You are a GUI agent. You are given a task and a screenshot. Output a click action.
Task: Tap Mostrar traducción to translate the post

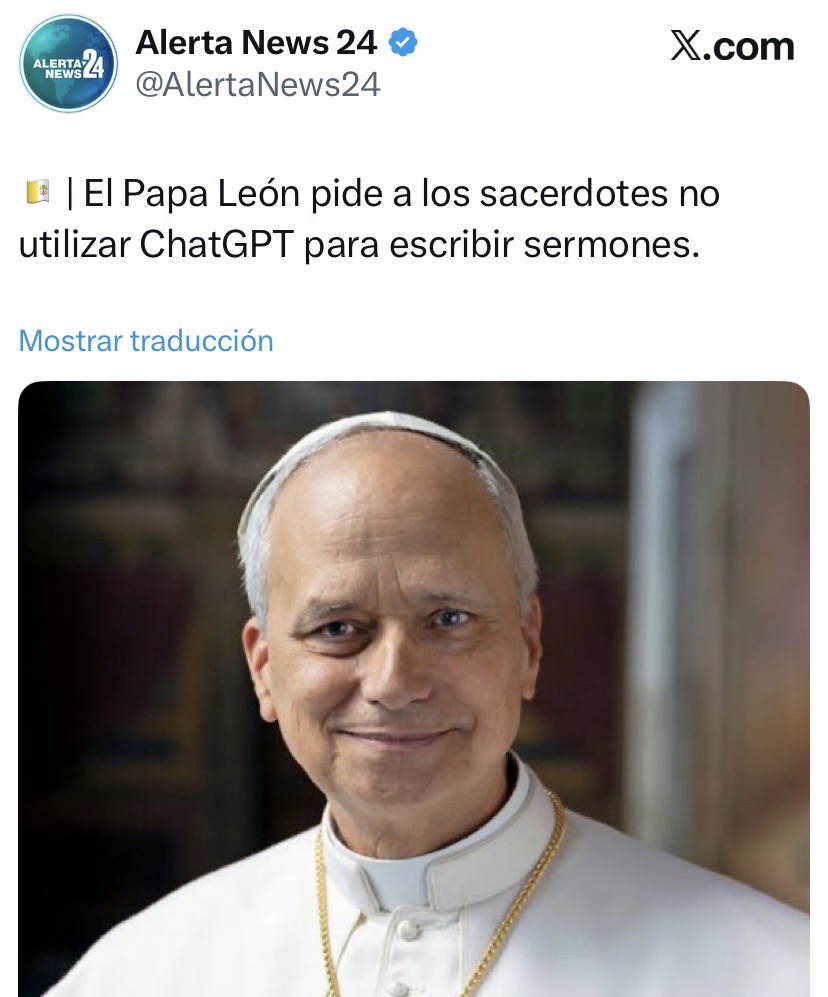[x=146, y=341]
